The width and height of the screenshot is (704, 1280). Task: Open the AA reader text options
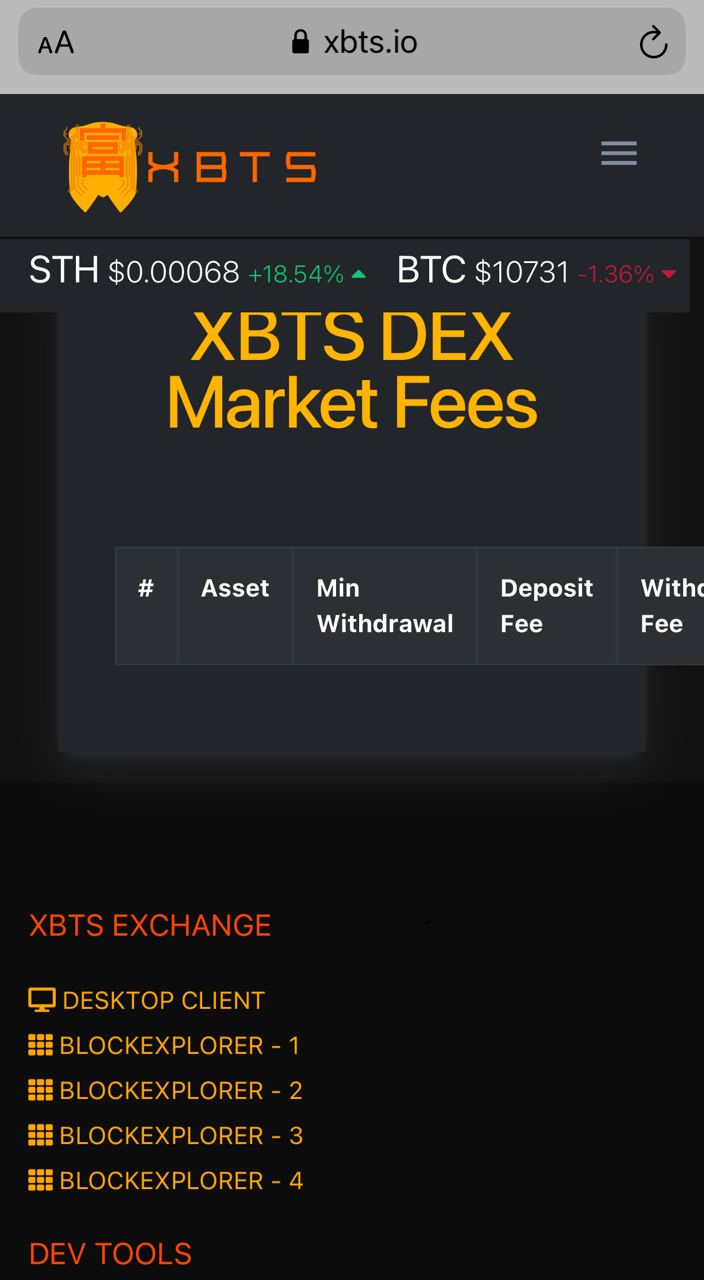click(x=56, y=43)
